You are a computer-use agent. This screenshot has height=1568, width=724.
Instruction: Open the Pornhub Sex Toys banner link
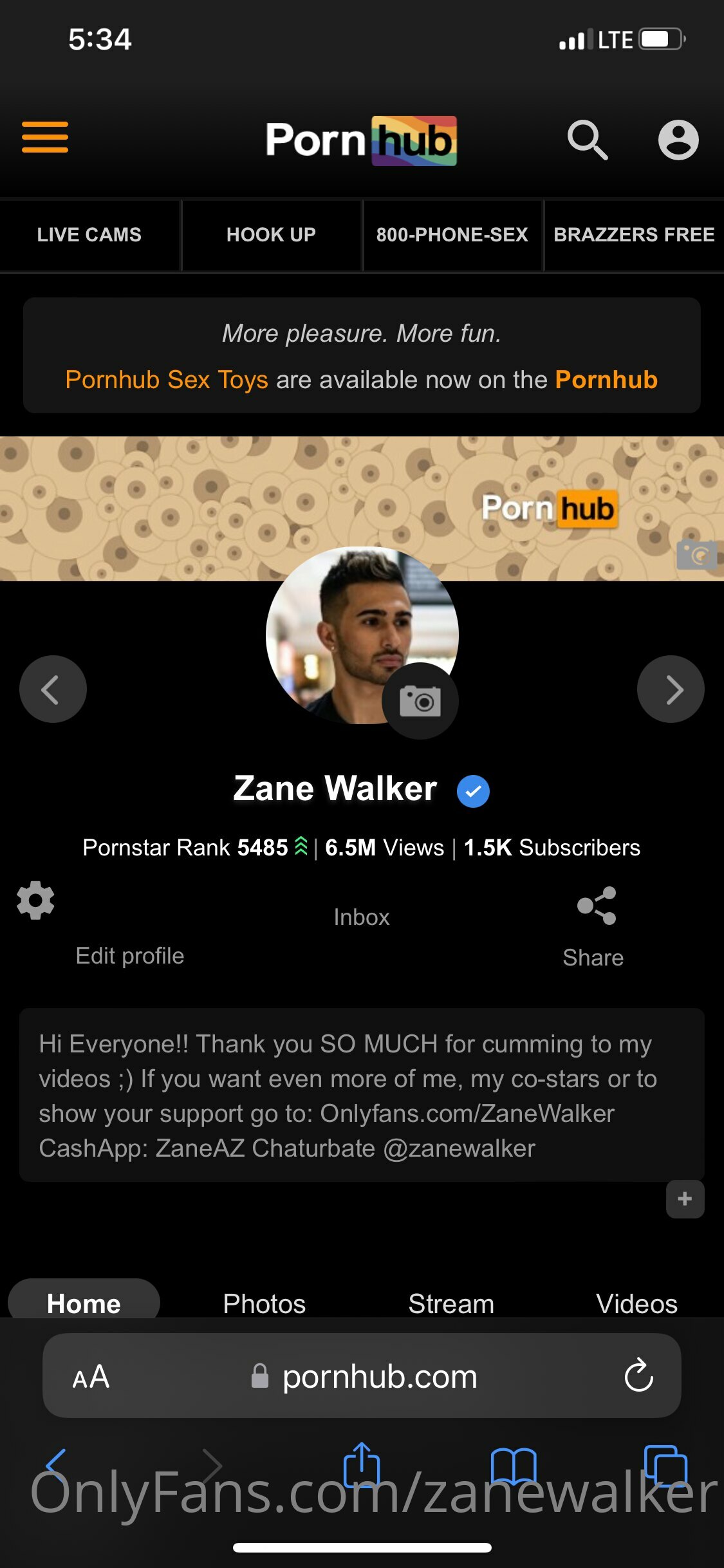pyautogui.click(x=167, y=380)
